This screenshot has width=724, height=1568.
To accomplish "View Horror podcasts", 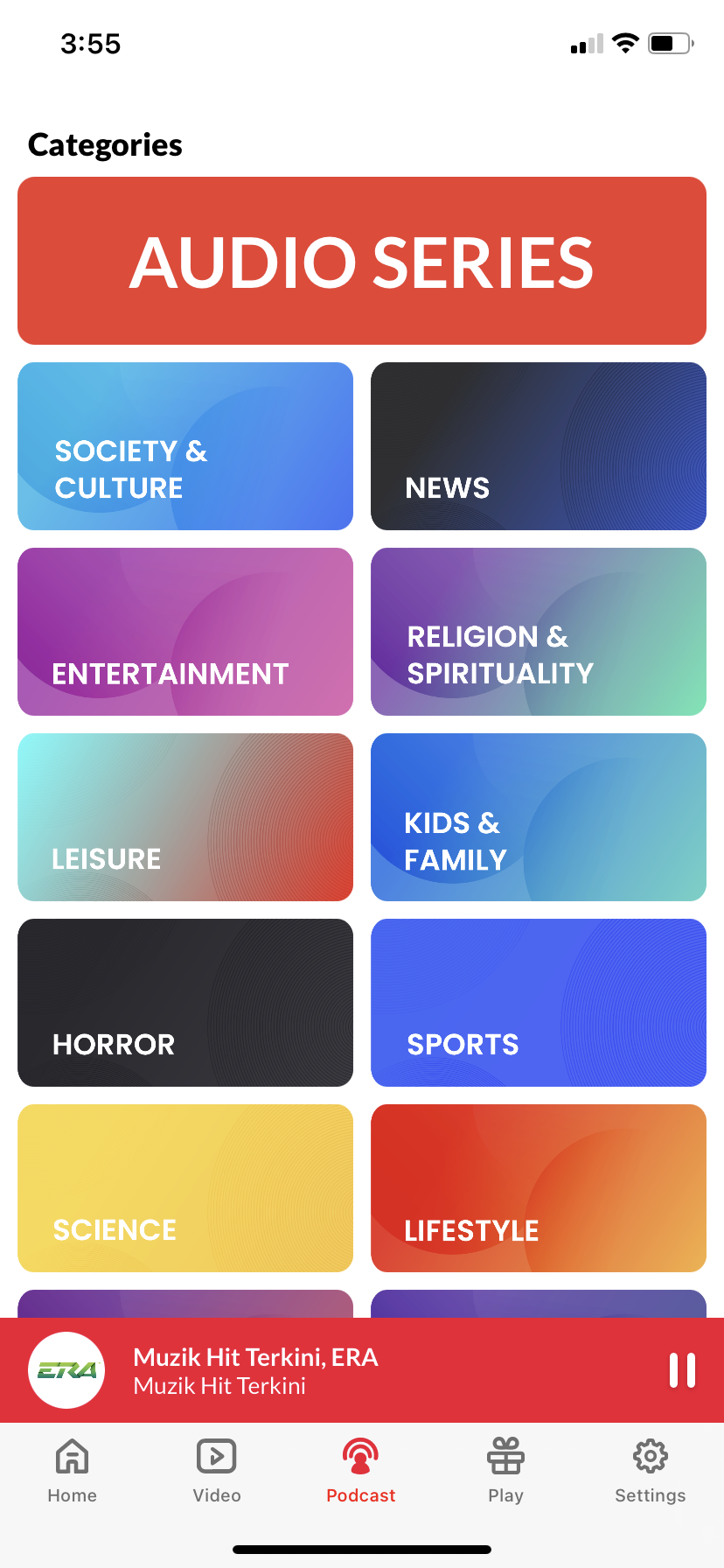I will (185, 1003).
